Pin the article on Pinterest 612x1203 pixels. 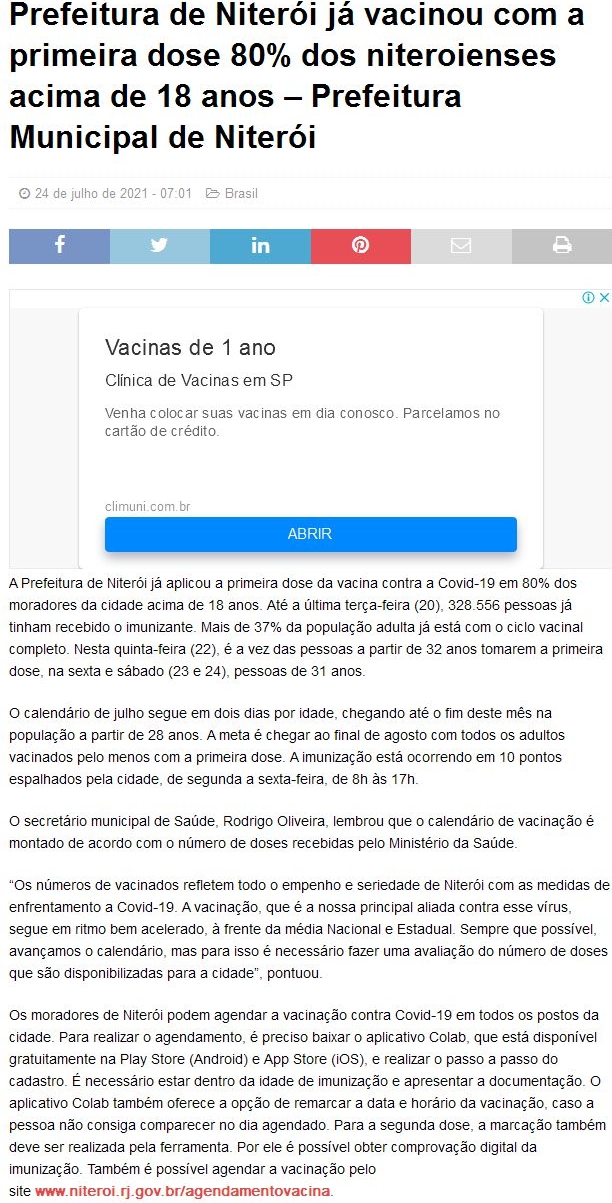pyautogui.click(x=361, y=246)
